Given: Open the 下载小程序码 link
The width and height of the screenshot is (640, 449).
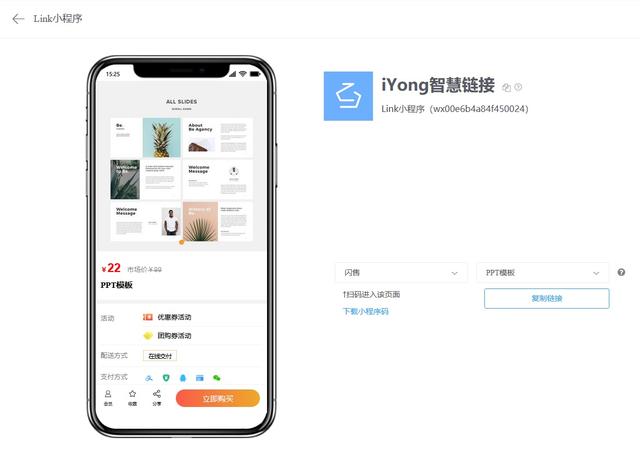Looking at the screenshot, I should coord(366,312).
